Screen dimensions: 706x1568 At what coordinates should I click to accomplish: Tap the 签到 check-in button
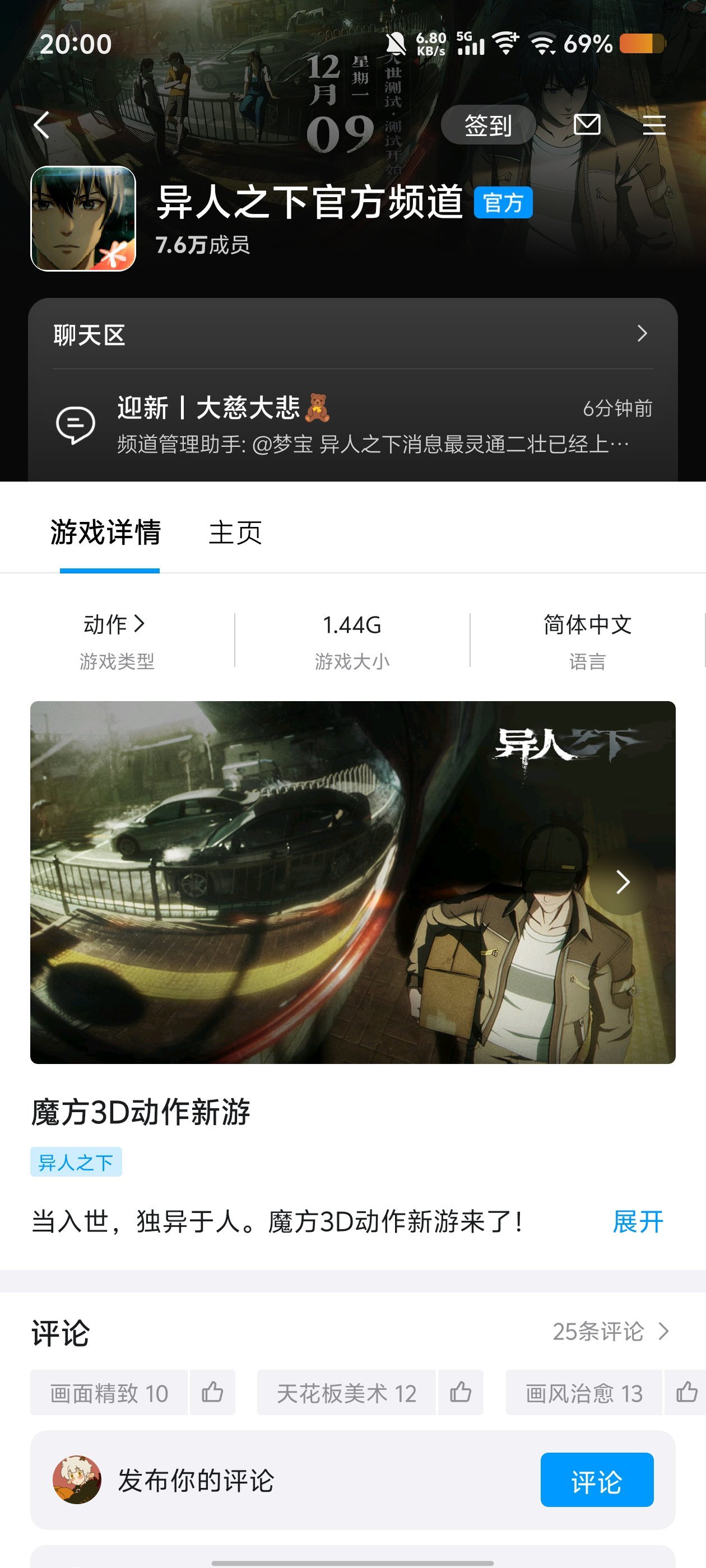[488, 125]
